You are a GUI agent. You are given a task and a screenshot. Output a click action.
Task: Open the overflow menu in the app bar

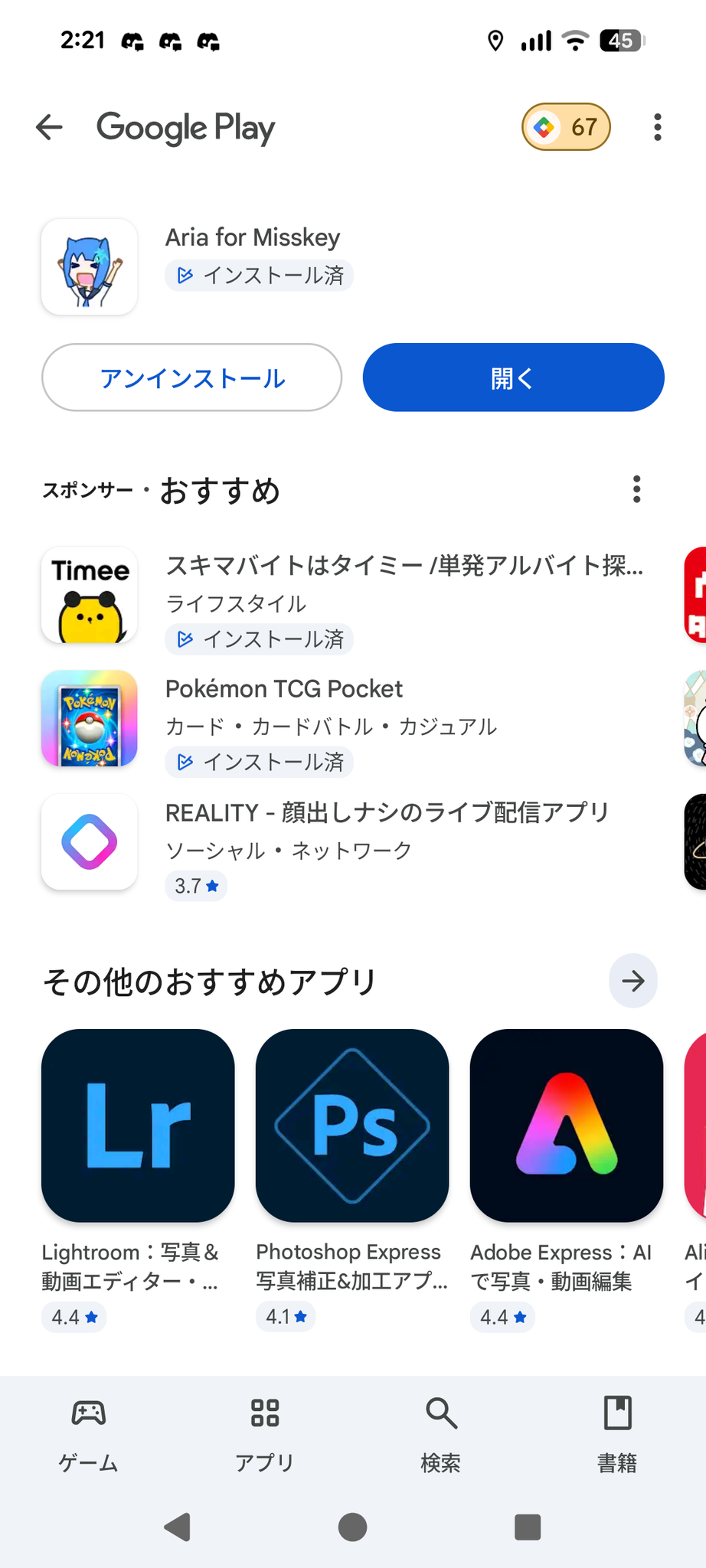[657, 127]
